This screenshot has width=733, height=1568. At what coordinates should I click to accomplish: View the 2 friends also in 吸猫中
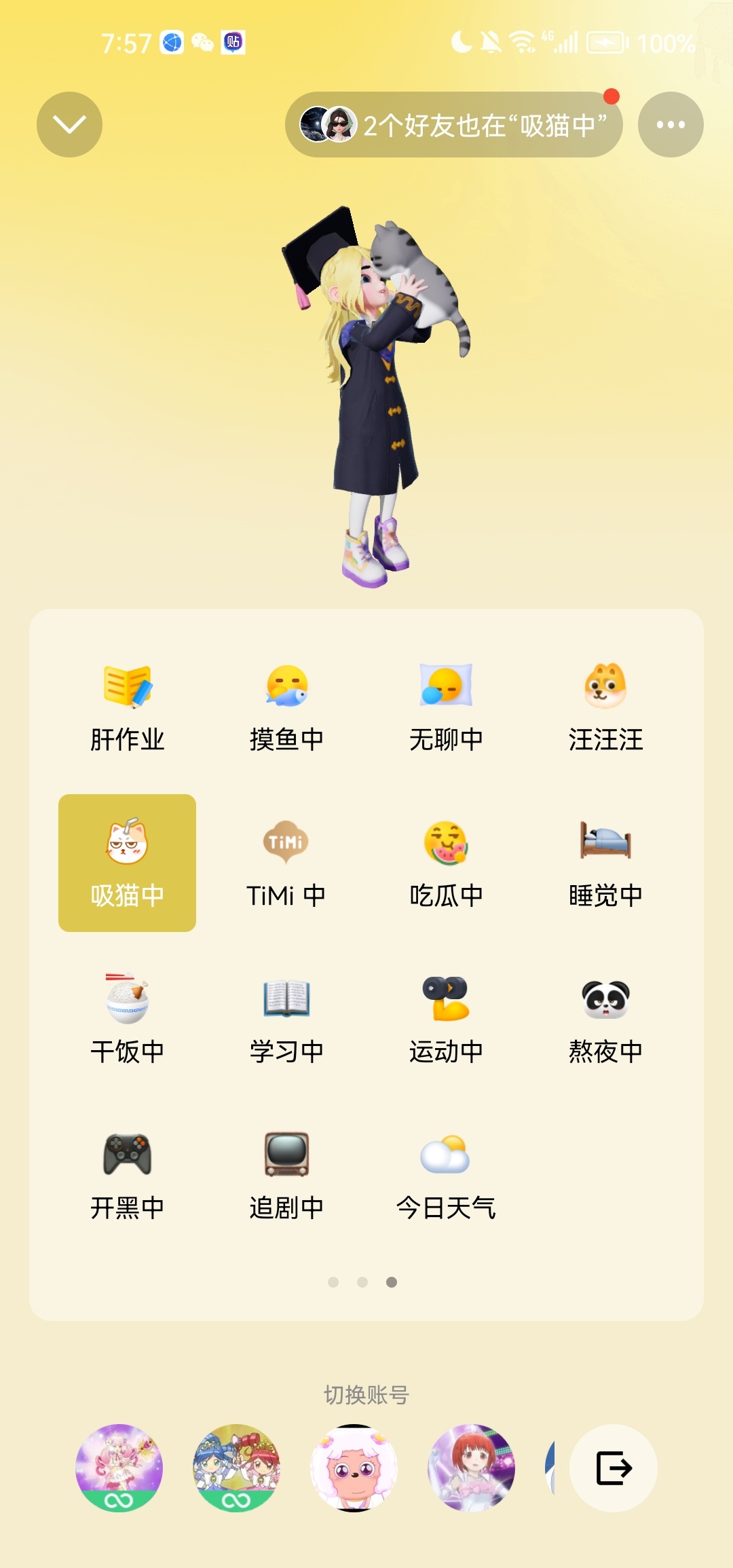(x=453, y=125)
